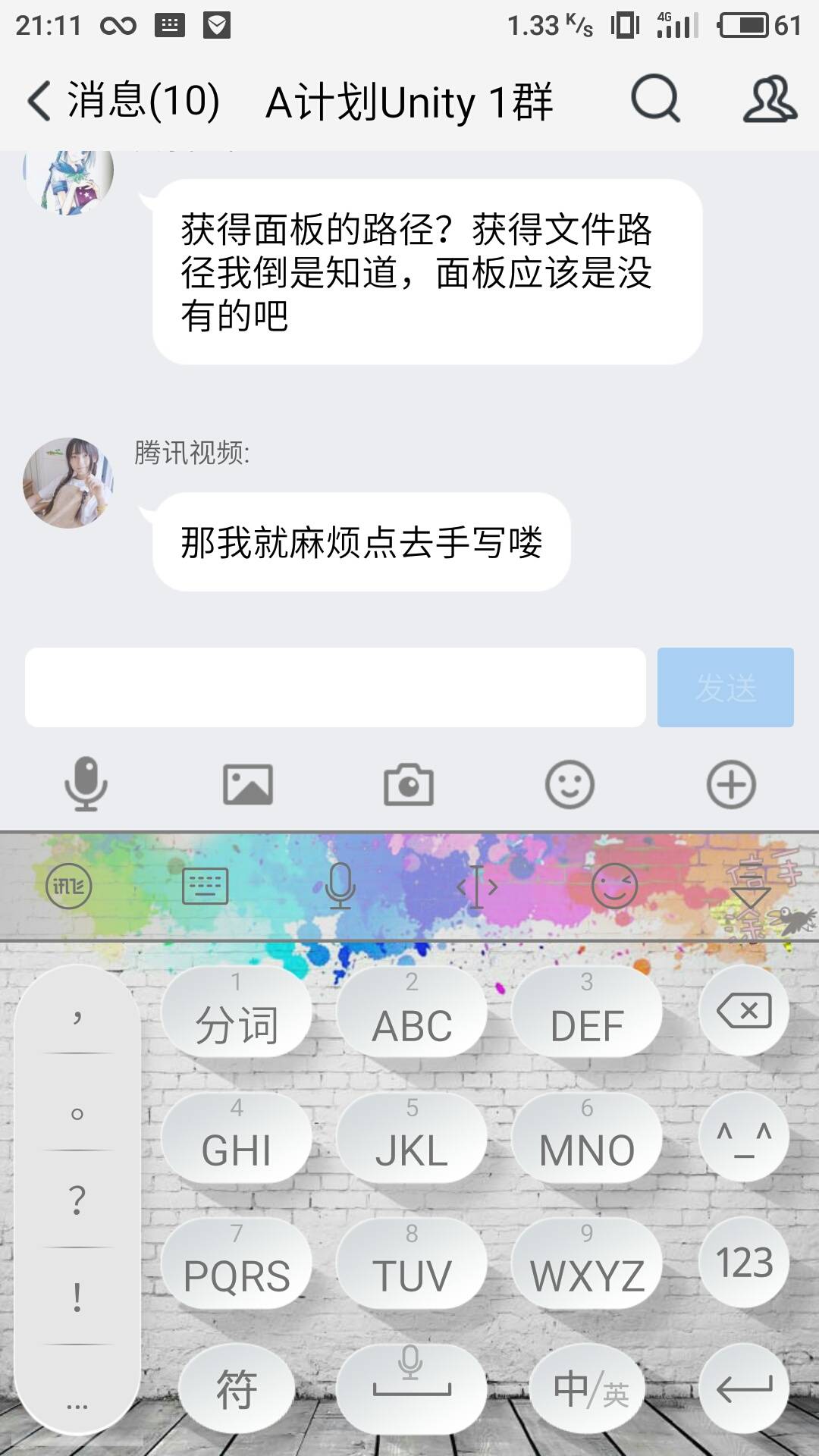
Task: Open the camera to take a photo
Action: (x=409, y=784)
